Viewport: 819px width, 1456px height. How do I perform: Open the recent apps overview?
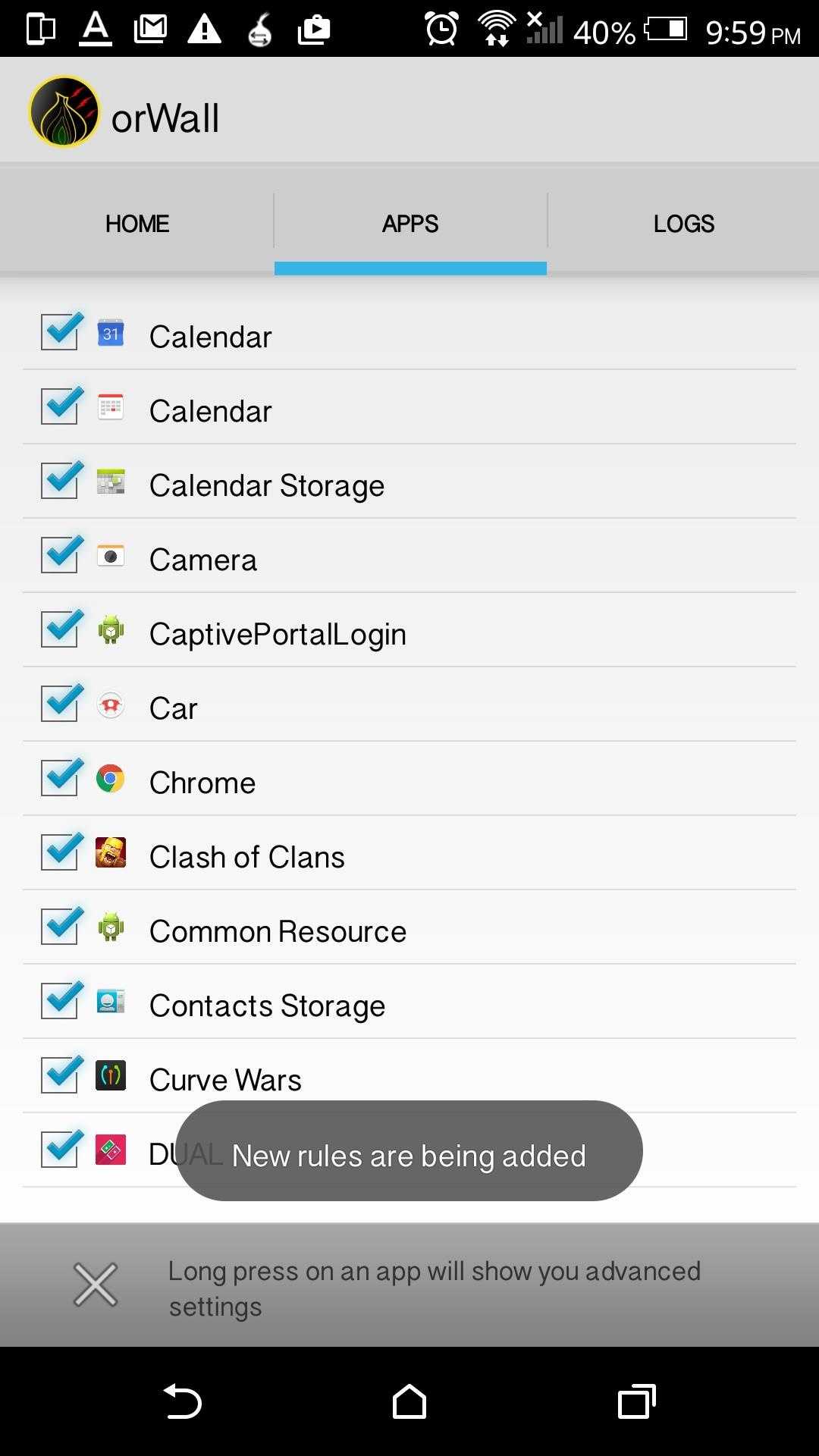tap(637, 1401)
